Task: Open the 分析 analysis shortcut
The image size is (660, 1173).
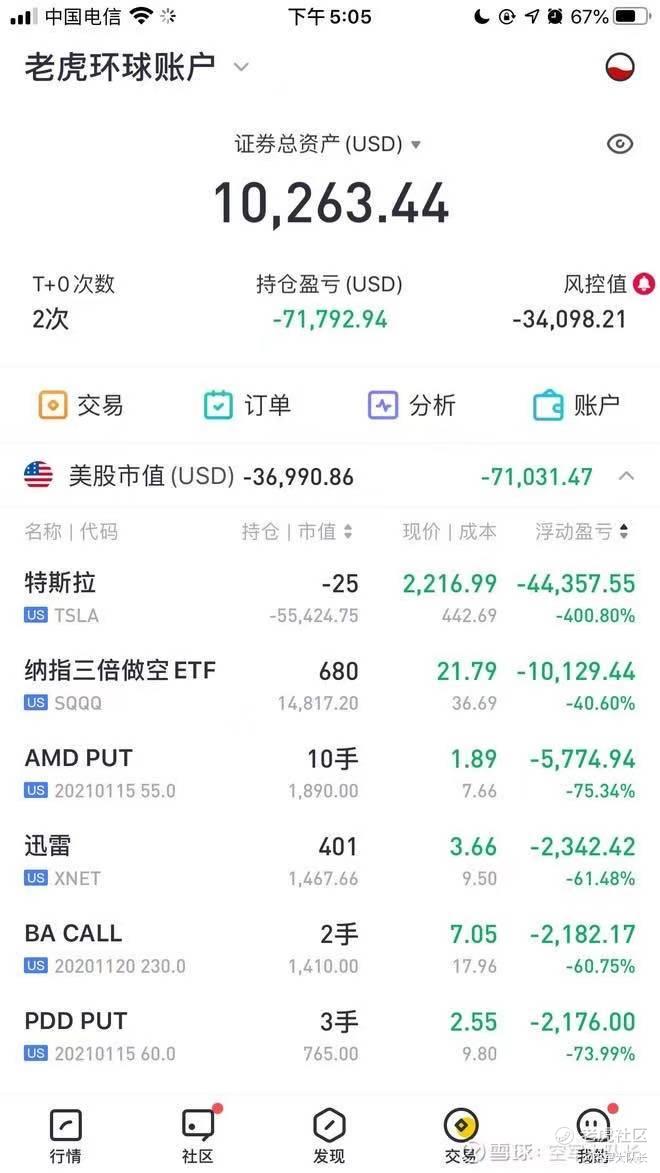Action: pos(412,405)
